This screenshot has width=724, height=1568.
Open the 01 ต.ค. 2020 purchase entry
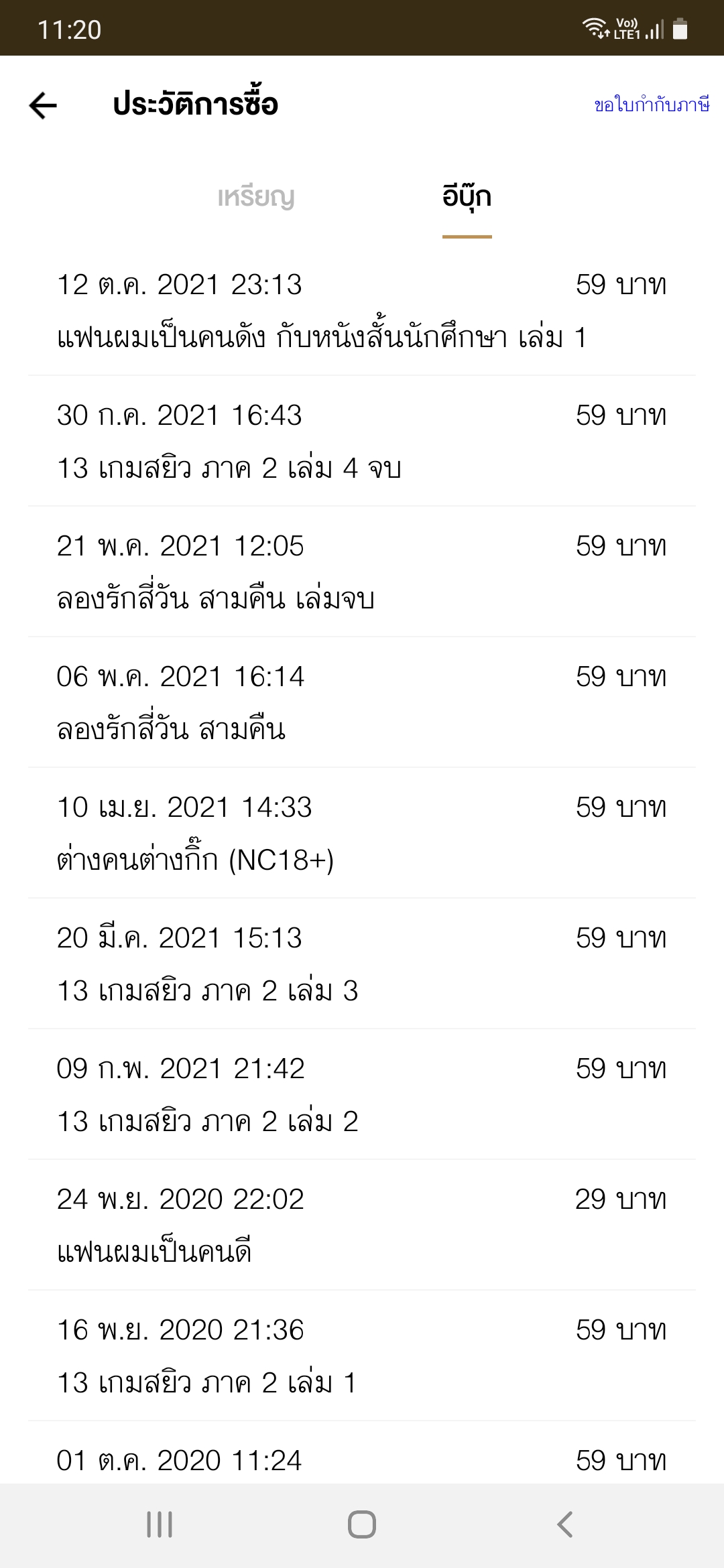[362, 1453]
